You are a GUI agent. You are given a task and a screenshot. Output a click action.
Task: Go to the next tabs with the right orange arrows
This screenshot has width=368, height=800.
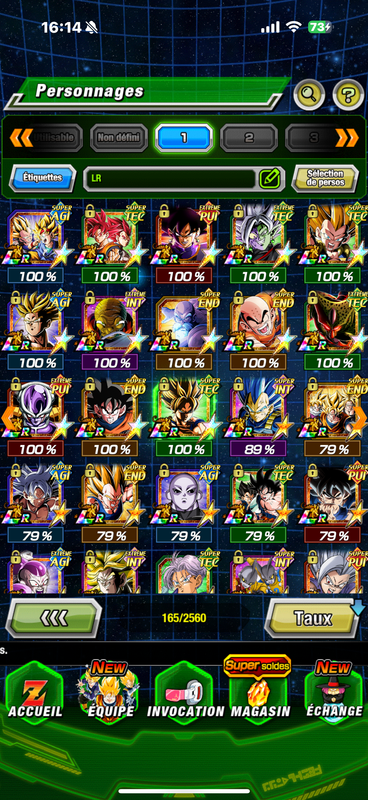347,137
